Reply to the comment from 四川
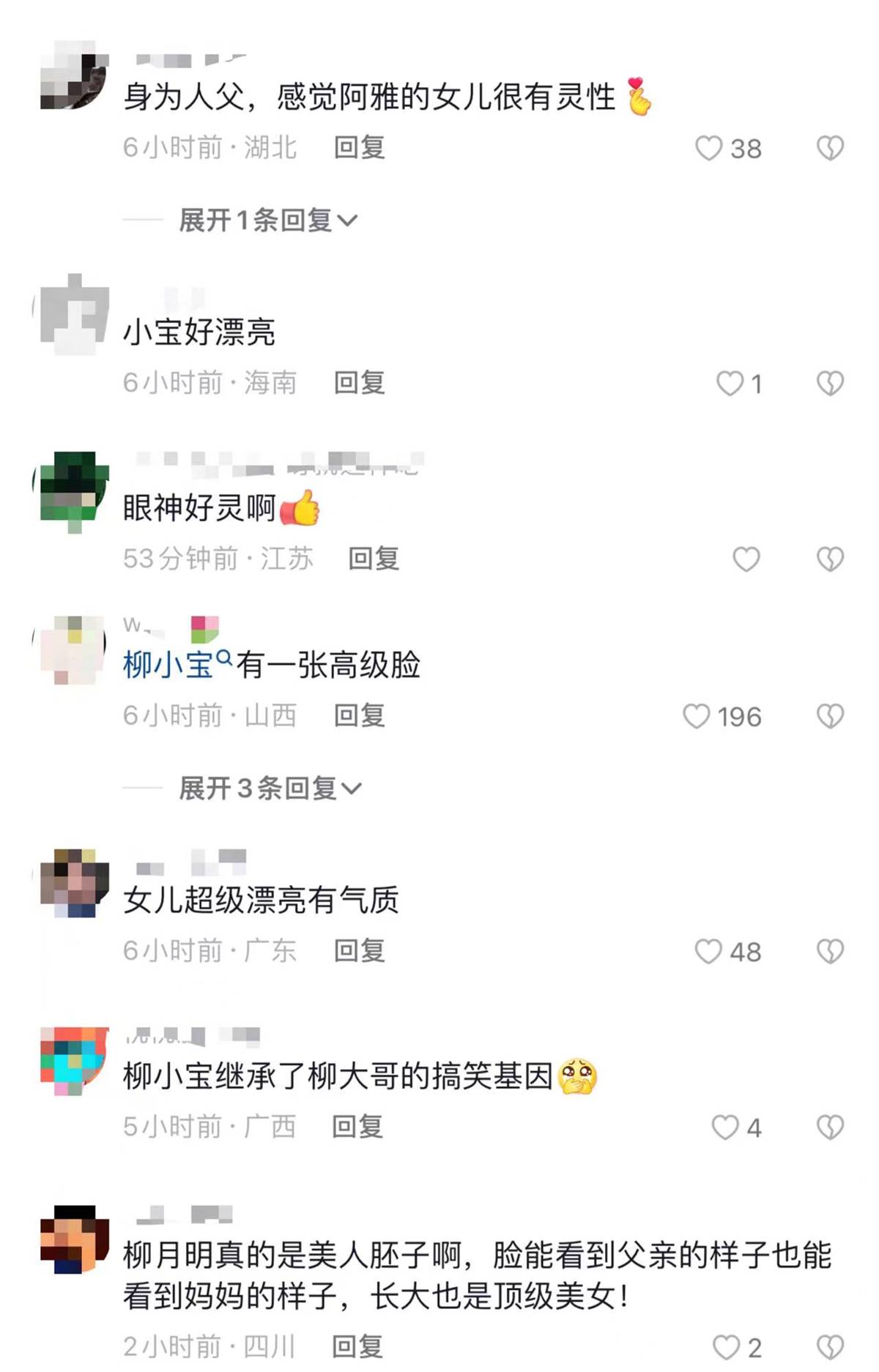Image resolution: width=879 pixels, height=1372 pixels. coord(357,1346)
